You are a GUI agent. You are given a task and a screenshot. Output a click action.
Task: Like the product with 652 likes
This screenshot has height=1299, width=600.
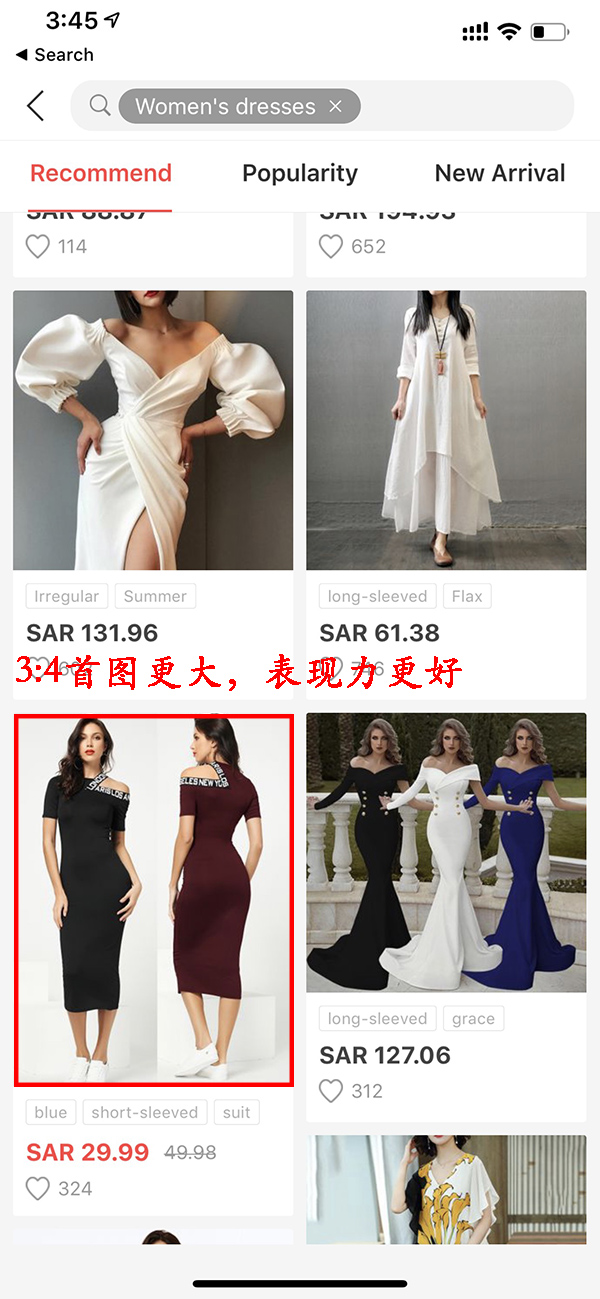click(331, 246)
